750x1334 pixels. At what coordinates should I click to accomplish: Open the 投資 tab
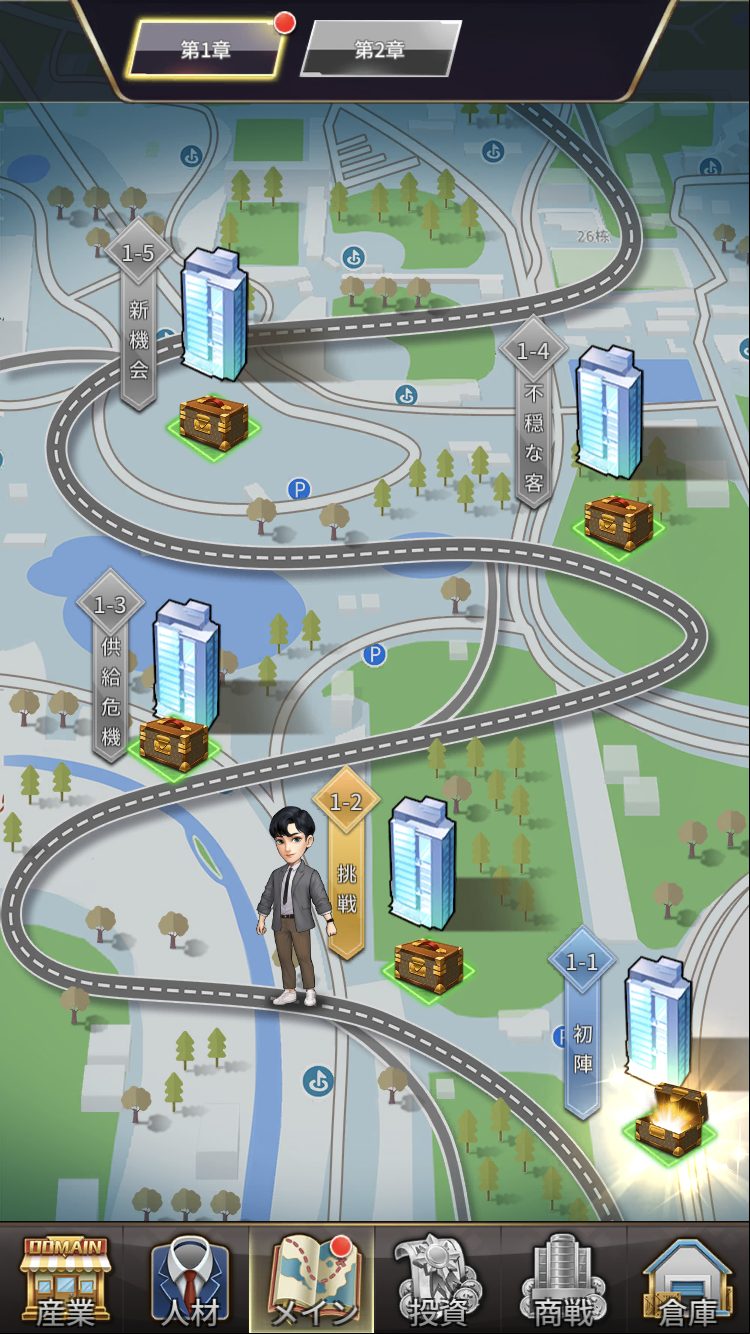point(437,1280)
